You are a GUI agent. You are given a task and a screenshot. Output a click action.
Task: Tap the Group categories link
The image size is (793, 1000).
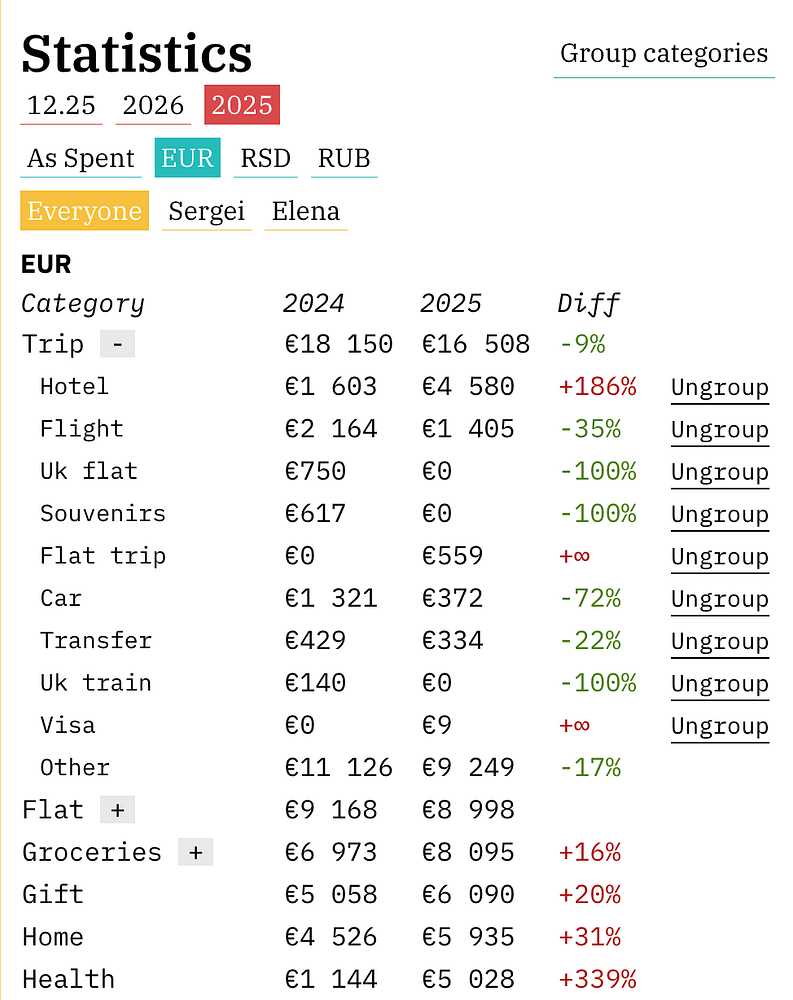(664, 54)
